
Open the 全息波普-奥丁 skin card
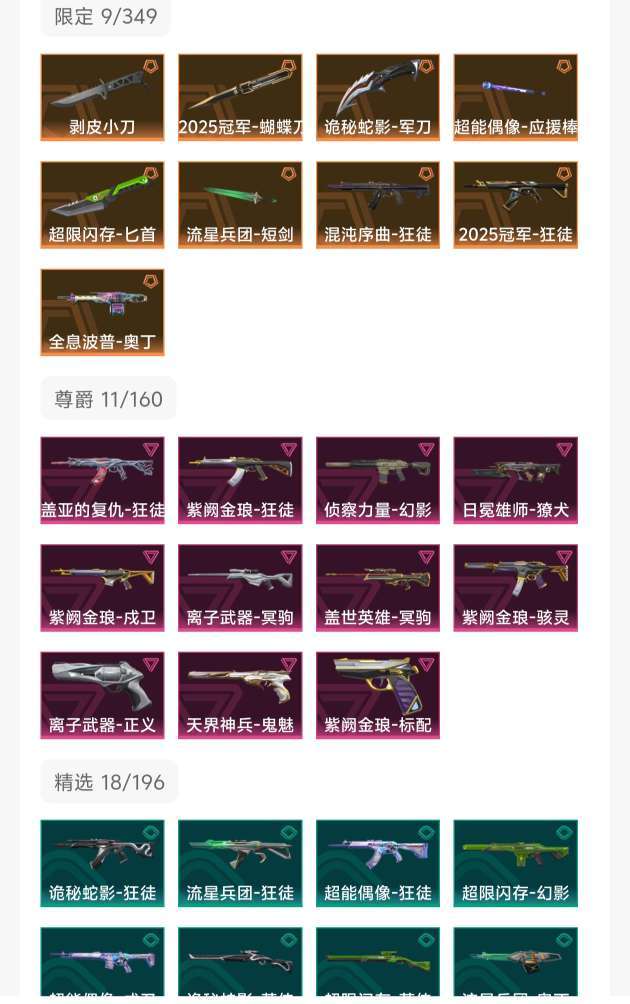click(x=102, y=312)
